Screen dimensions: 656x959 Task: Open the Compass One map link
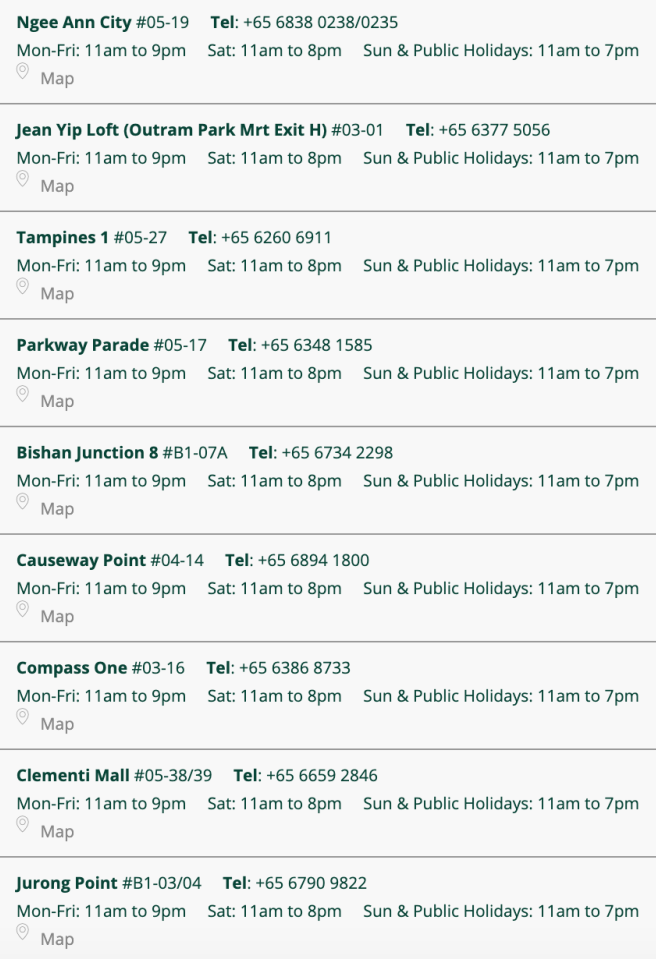(x=56, y=724)
